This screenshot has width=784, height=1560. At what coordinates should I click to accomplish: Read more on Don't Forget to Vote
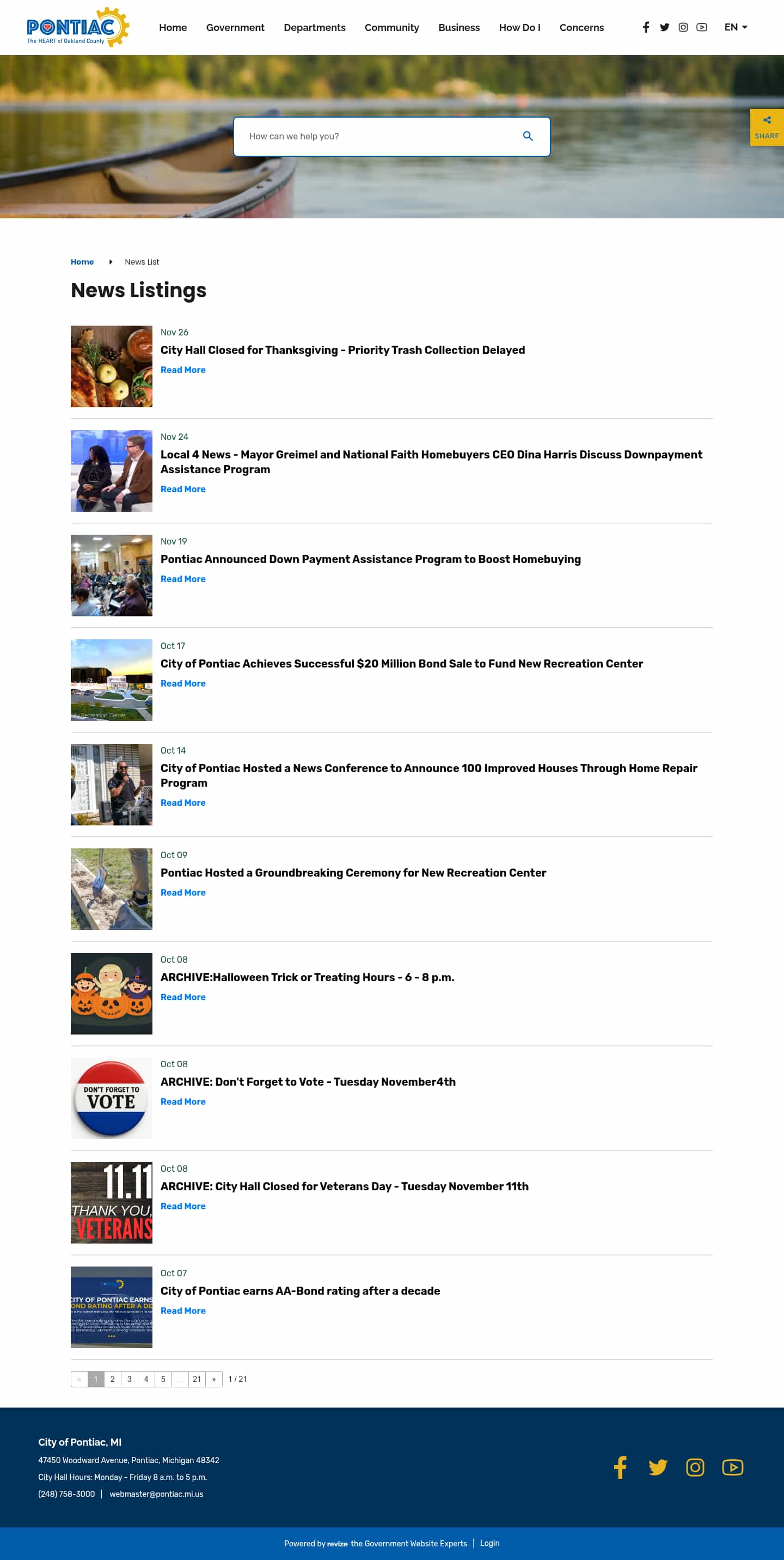pyautogui.click(x=183, y=1102)
